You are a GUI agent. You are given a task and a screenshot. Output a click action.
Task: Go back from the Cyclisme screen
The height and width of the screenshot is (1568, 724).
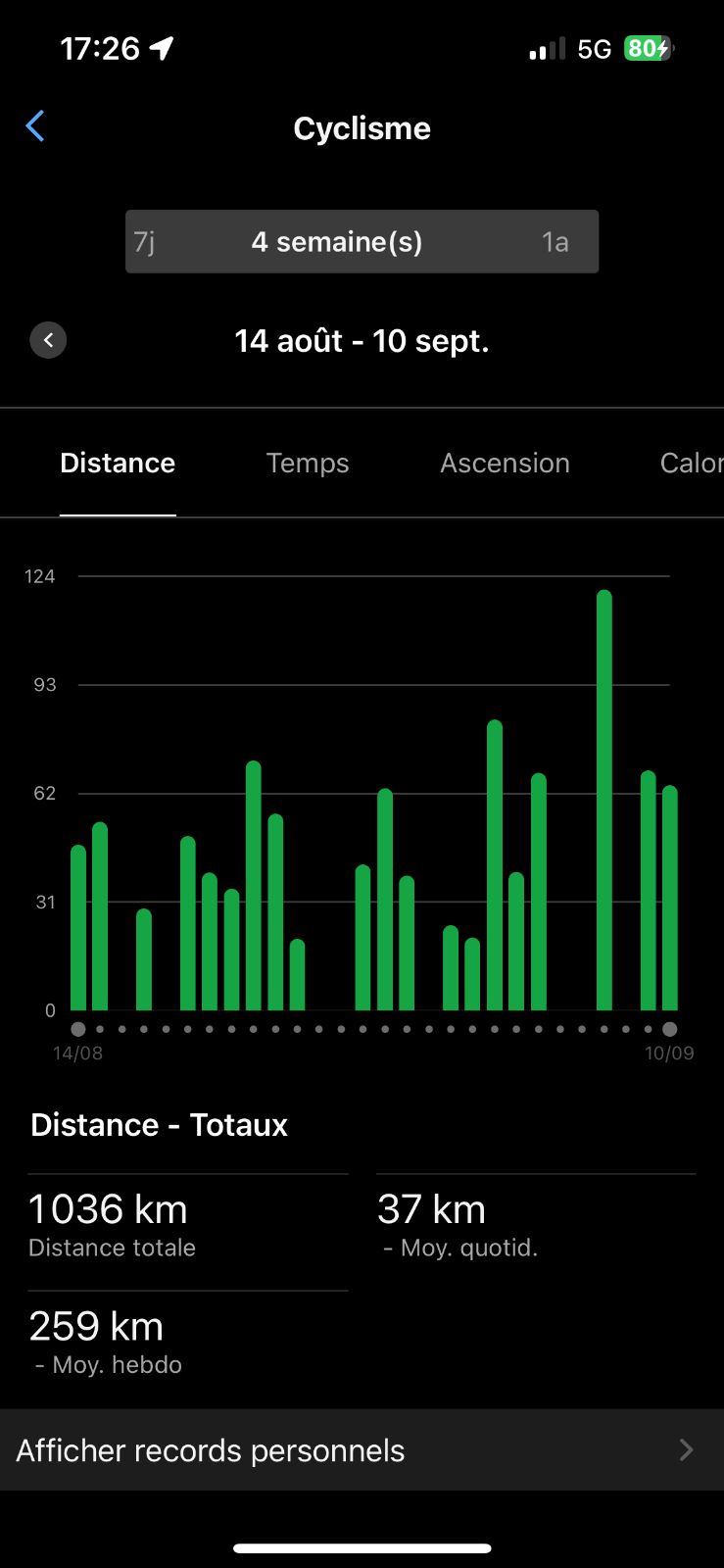(35, 126)
